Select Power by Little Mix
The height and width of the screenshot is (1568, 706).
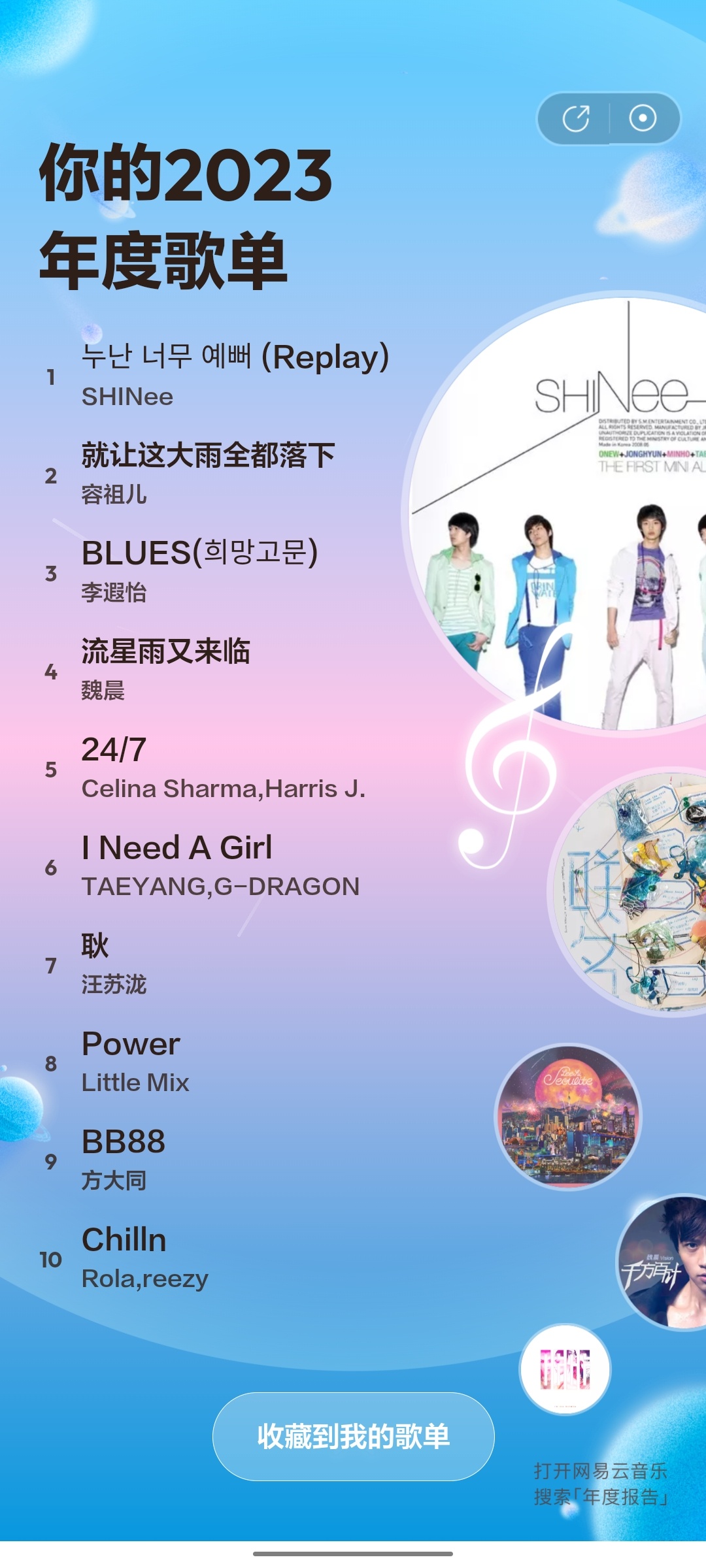135,1062
